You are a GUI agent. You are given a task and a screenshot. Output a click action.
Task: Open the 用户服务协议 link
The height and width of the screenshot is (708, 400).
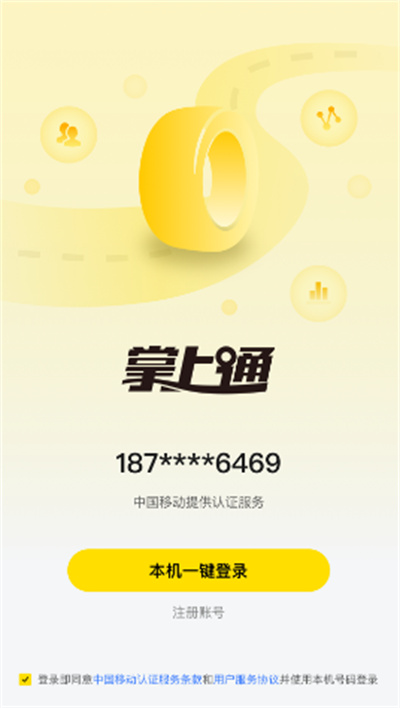click(x=246, y=679)
